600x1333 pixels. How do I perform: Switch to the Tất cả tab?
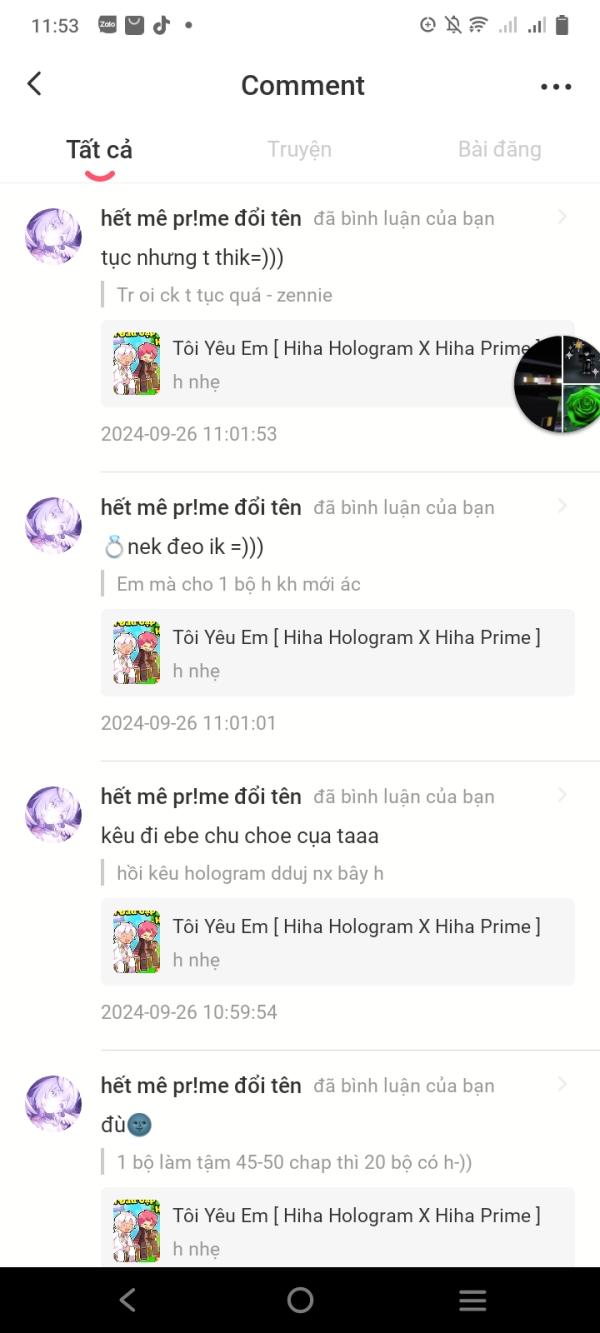click(x=99, y=150)
